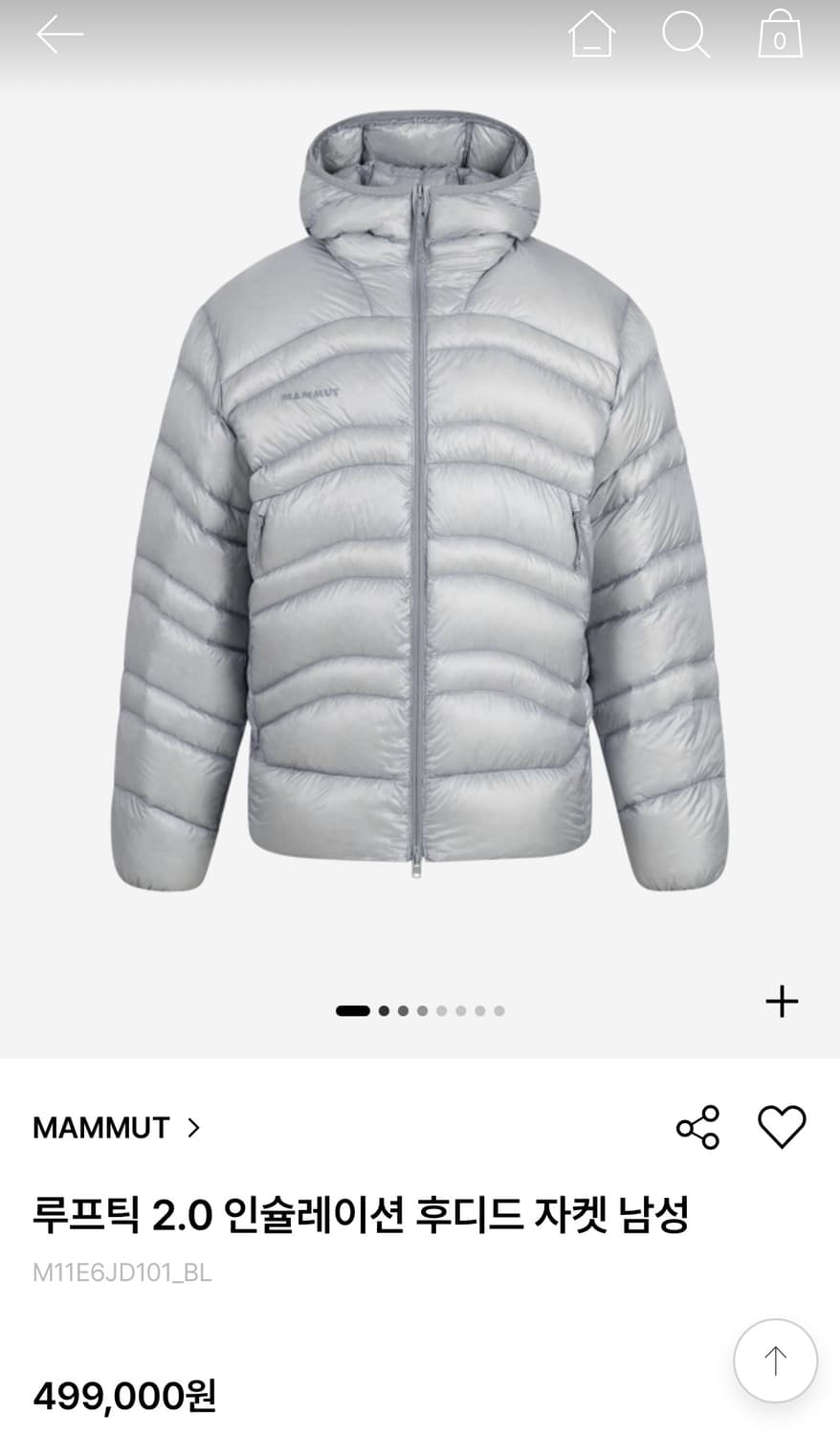Tap product code M11E6JD101_BL

pyautogui.click(x=121, y=1272)
